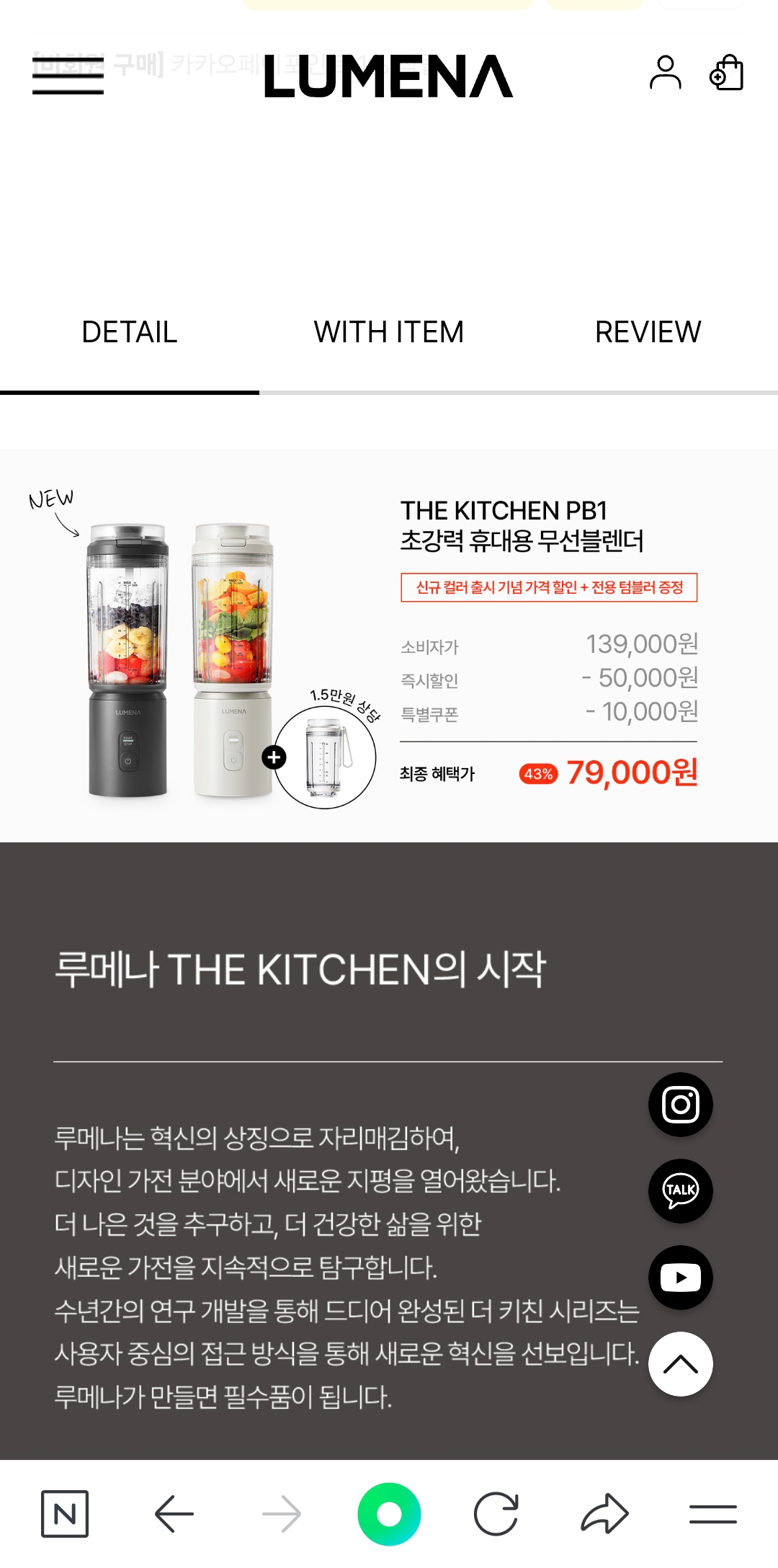The image size is (778, 1568).
Task: Open the shopping bag cart
Action: (726, 73)
